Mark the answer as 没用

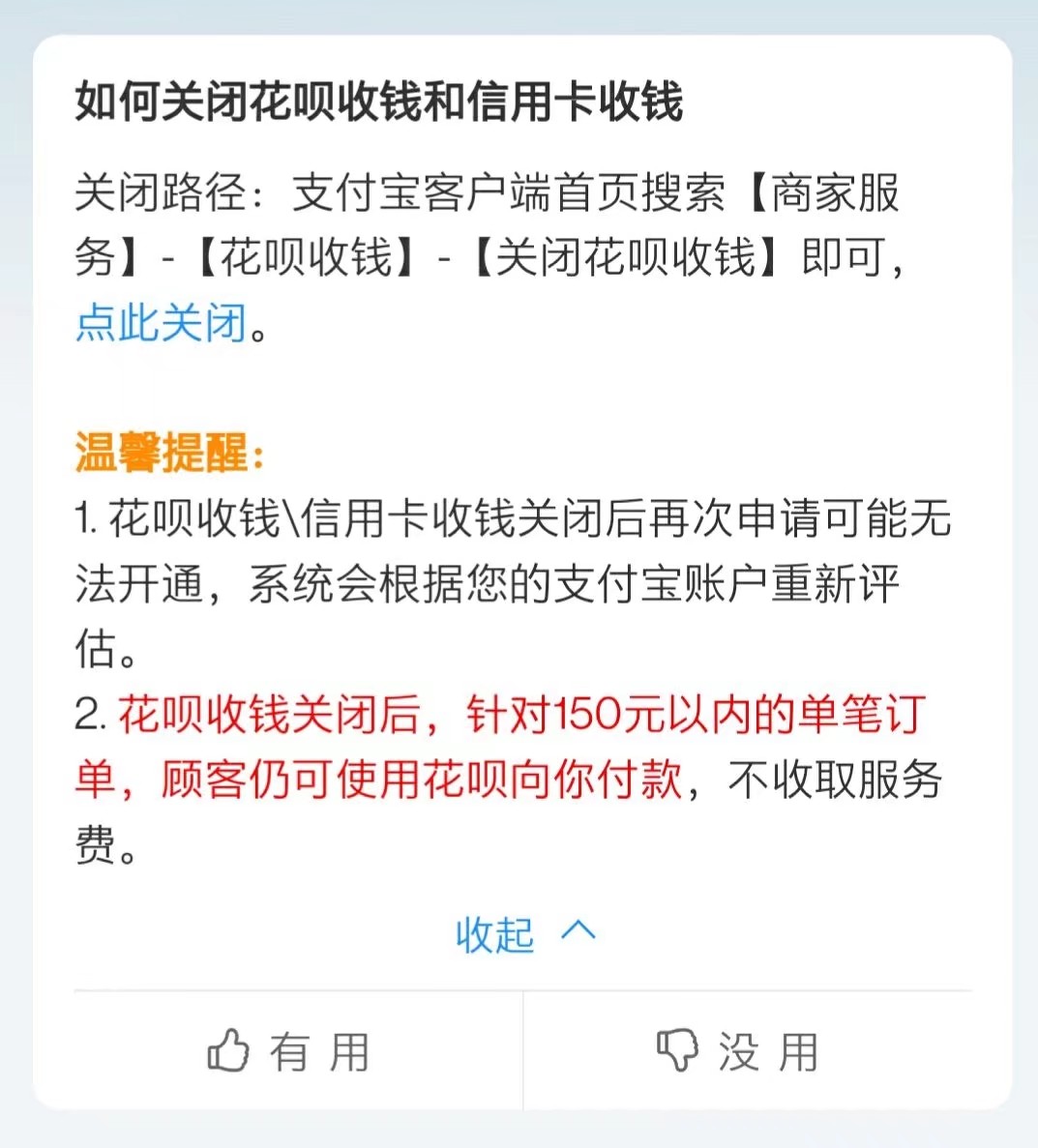coord(738,1051)
